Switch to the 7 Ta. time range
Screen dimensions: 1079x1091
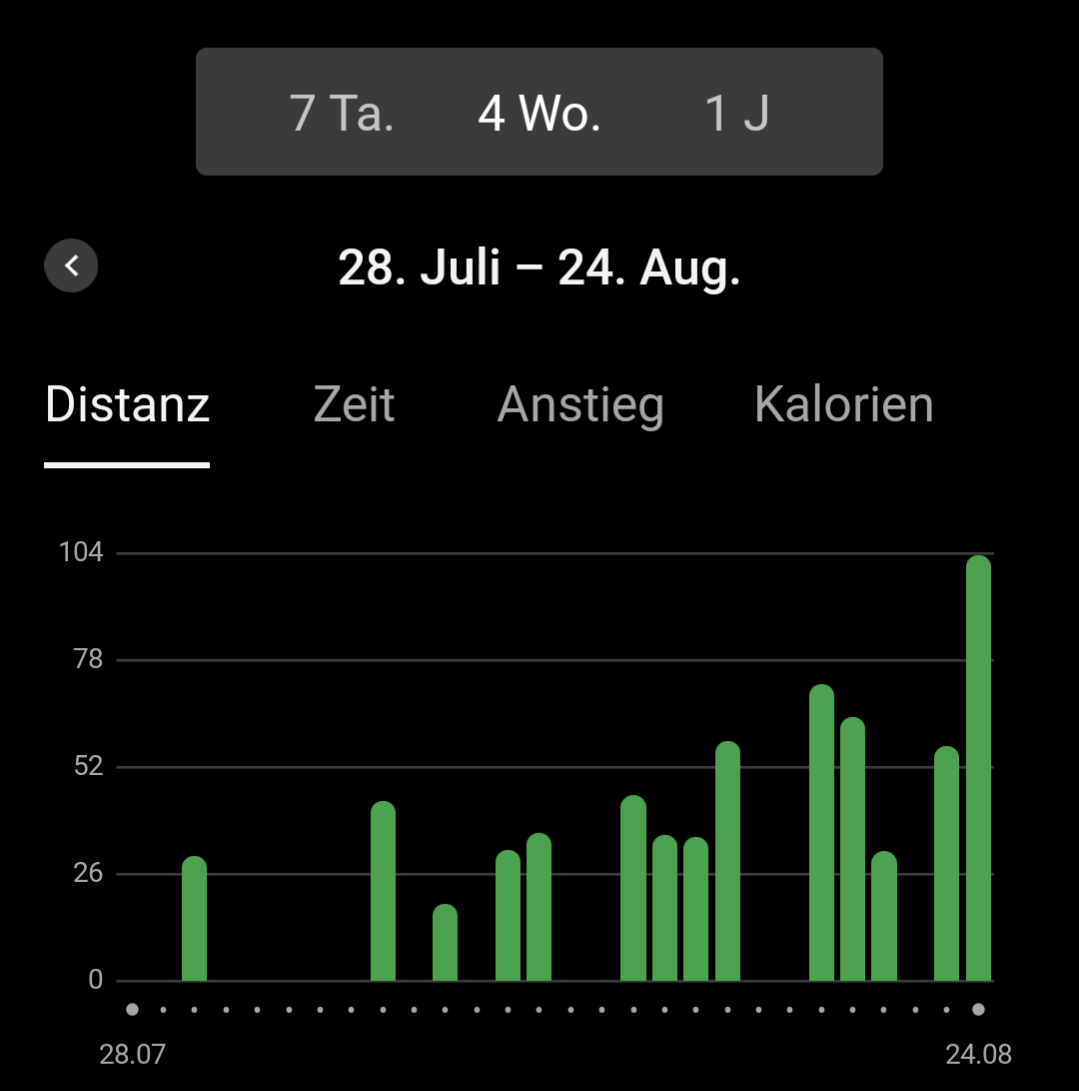[x=341, y=113]
